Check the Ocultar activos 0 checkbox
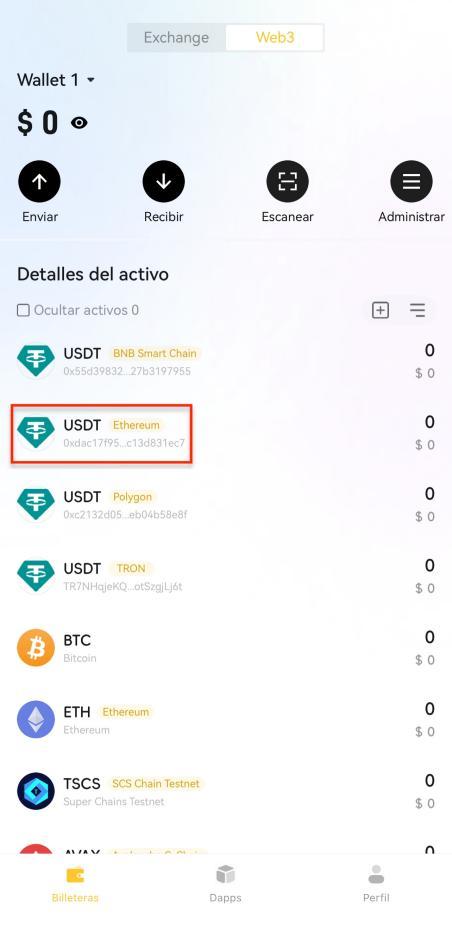Screen dimensions: 452x926 23,310
